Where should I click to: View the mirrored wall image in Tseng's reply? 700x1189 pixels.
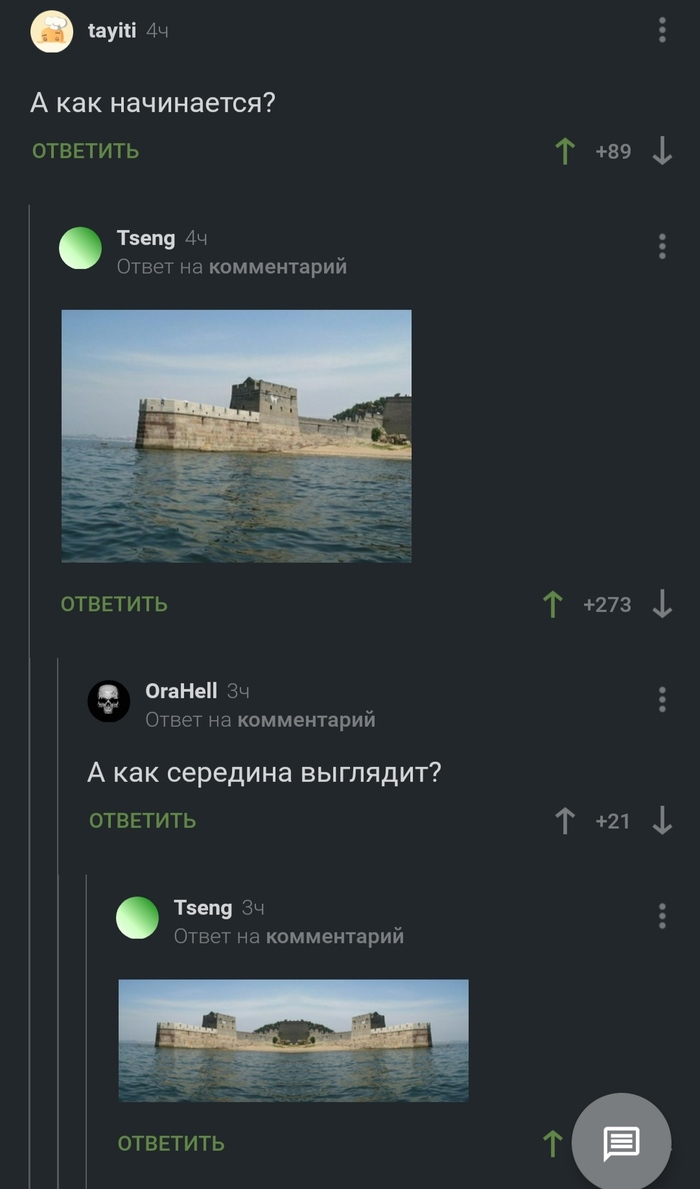coord(293,1040)
